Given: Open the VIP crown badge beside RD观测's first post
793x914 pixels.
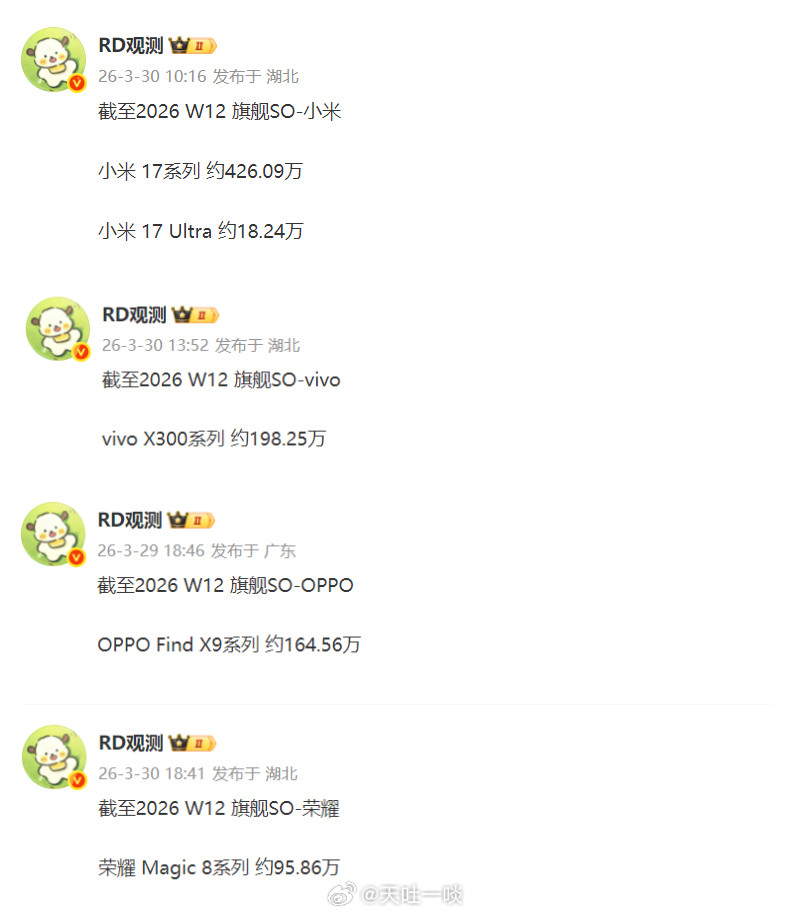Looking at the screenshot, I should coord(180,44).
